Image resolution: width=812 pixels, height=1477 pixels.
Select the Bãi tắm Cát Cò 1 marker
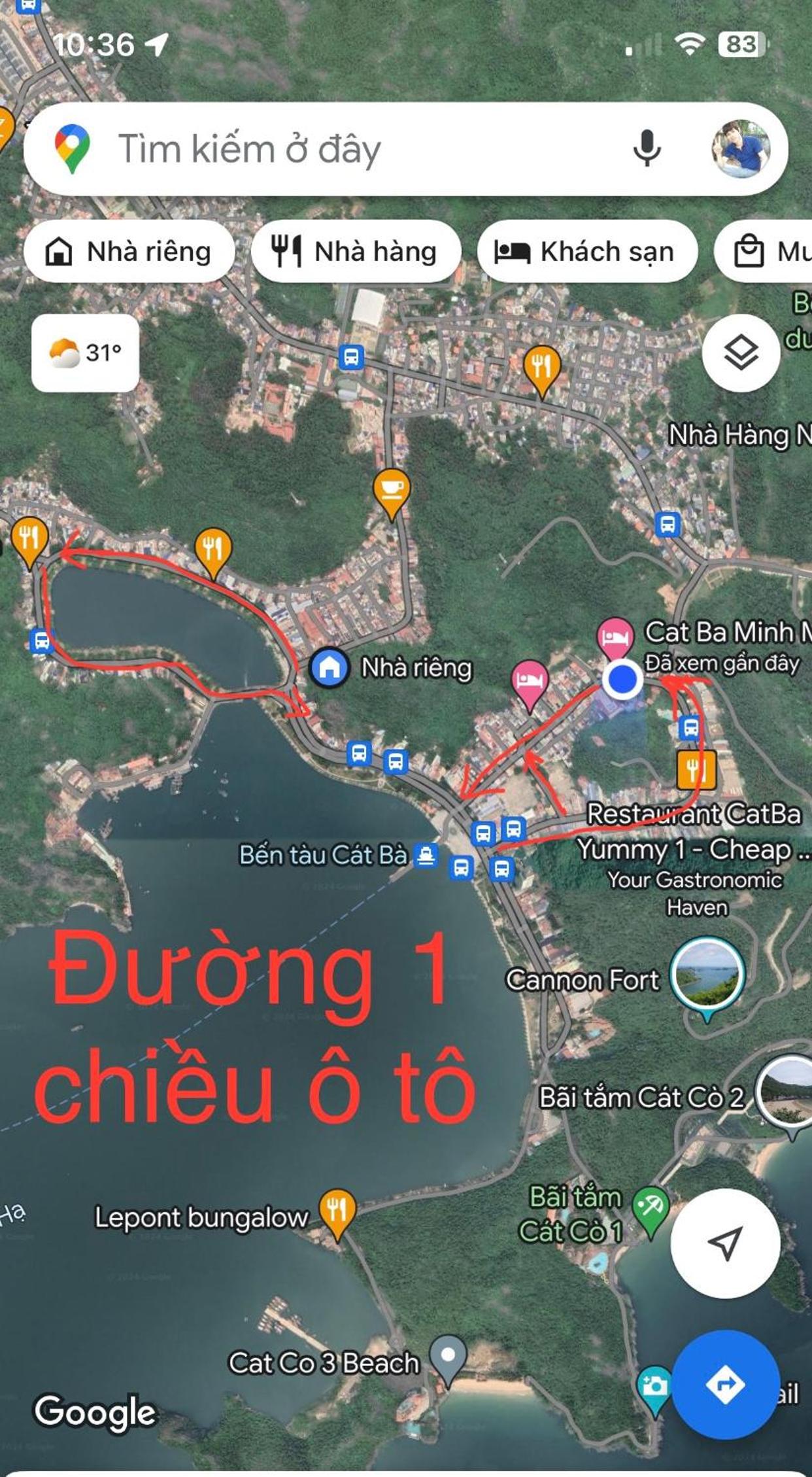coord(651,1207)
